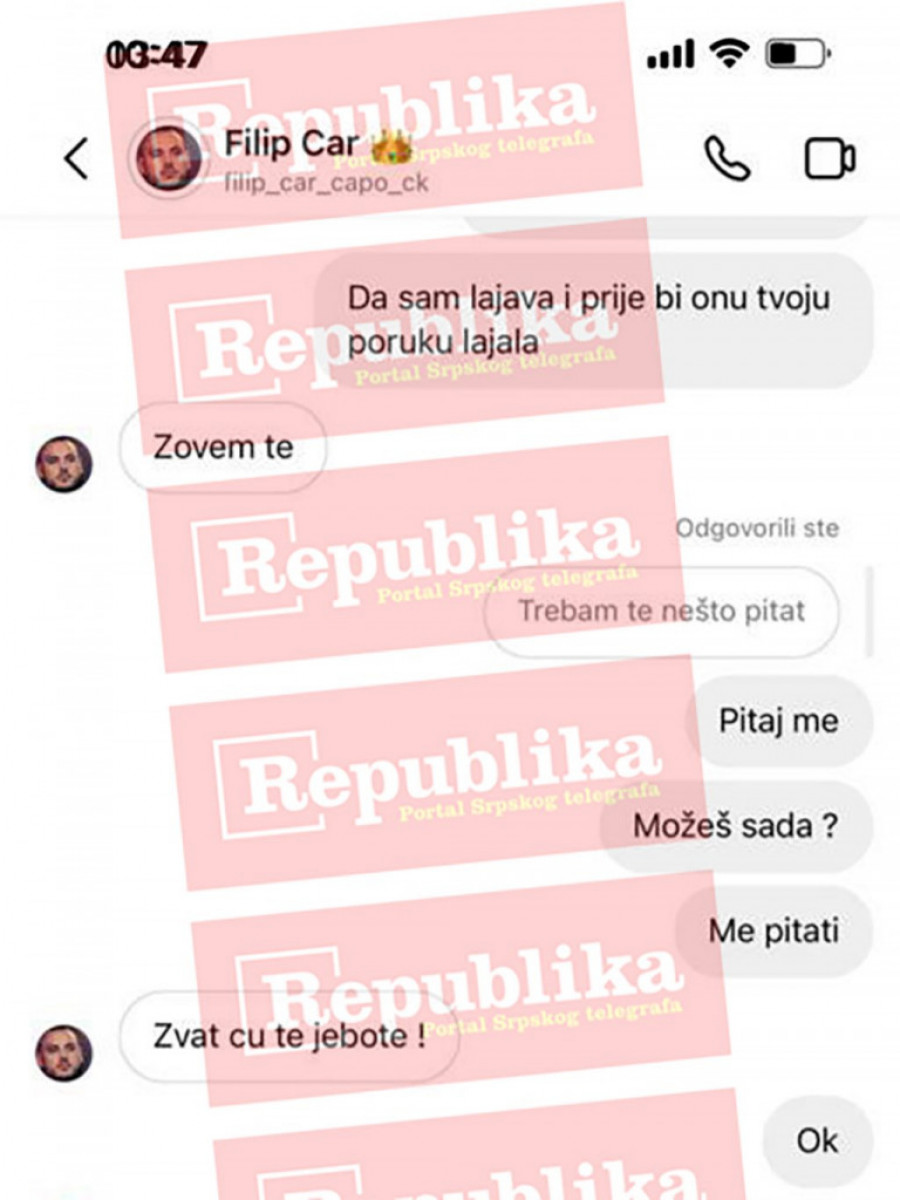Start a video call with Filip Car
900x1200 pixels.
click(x=829, y=159)
